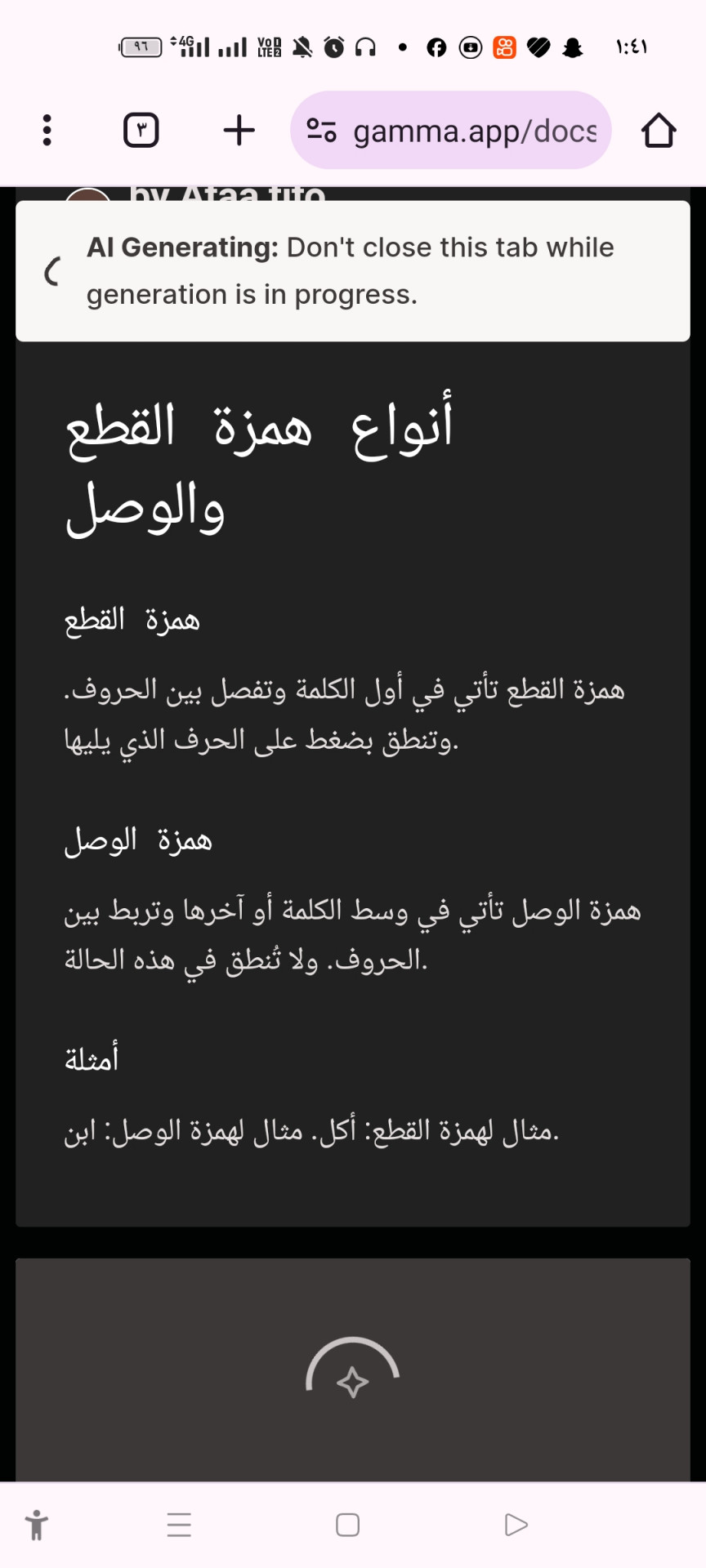The image size is (706, 1568).
Task: Navigate back with the system back button
Action: 516,1525
